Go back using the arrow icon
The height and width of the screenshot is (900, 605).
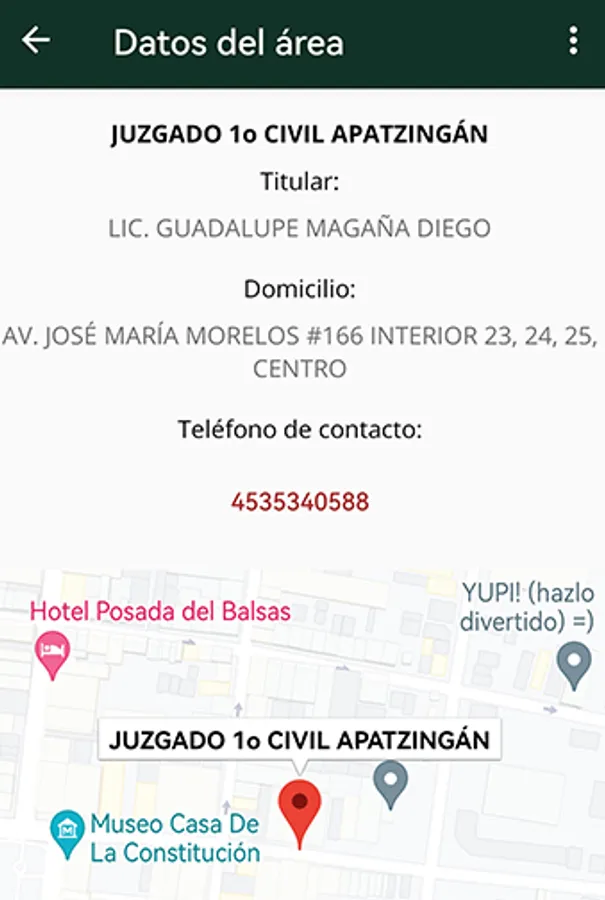click(x=36, y=41)
